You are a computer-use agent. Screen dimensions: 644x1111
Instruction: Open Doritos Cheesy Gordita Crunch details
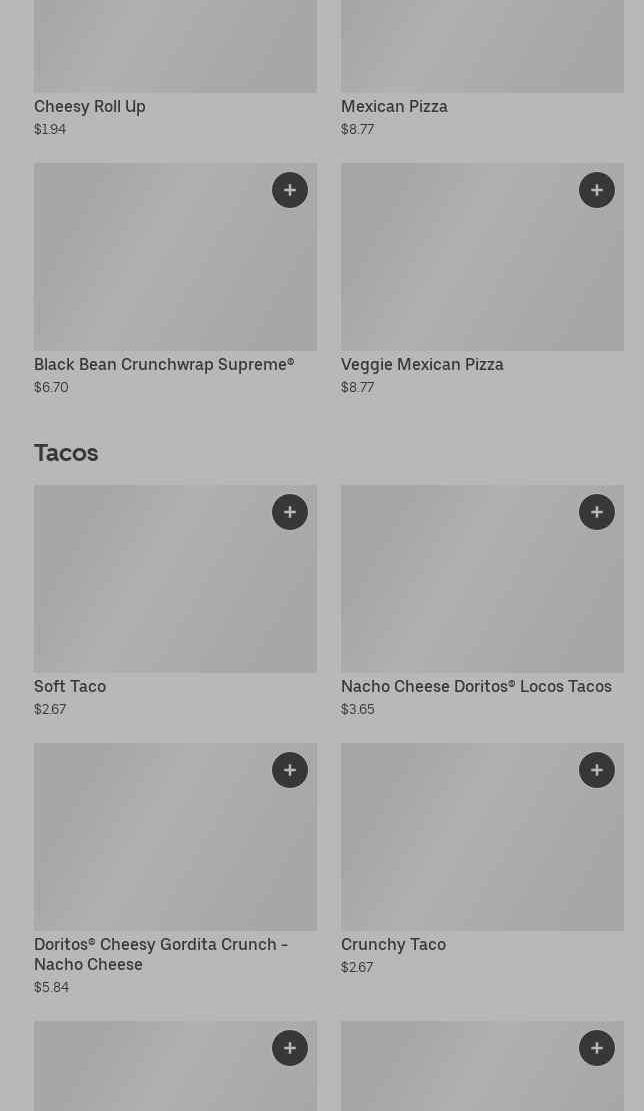pos(161,954)
